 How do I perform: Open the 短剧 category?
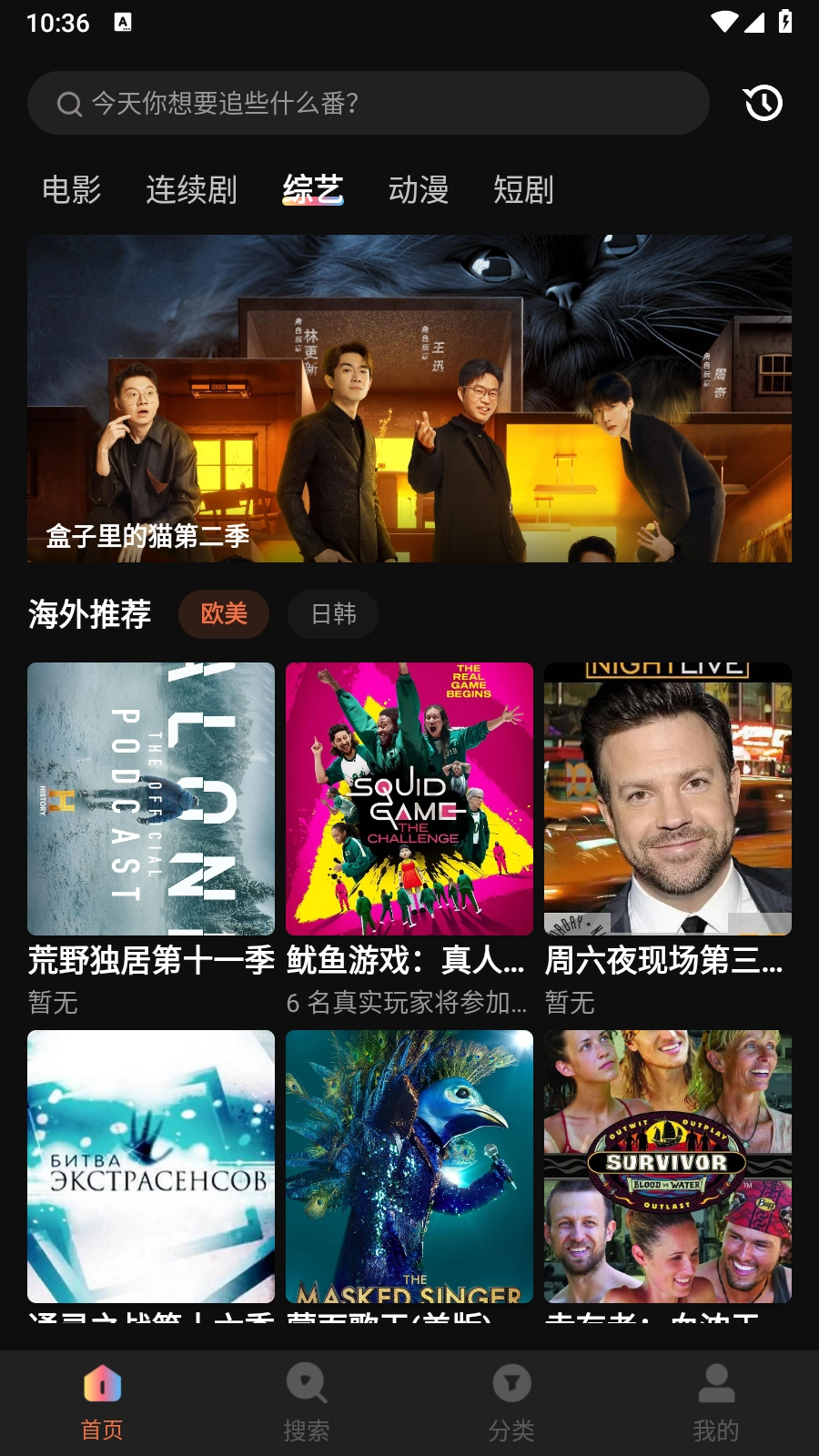click(525, 189)
